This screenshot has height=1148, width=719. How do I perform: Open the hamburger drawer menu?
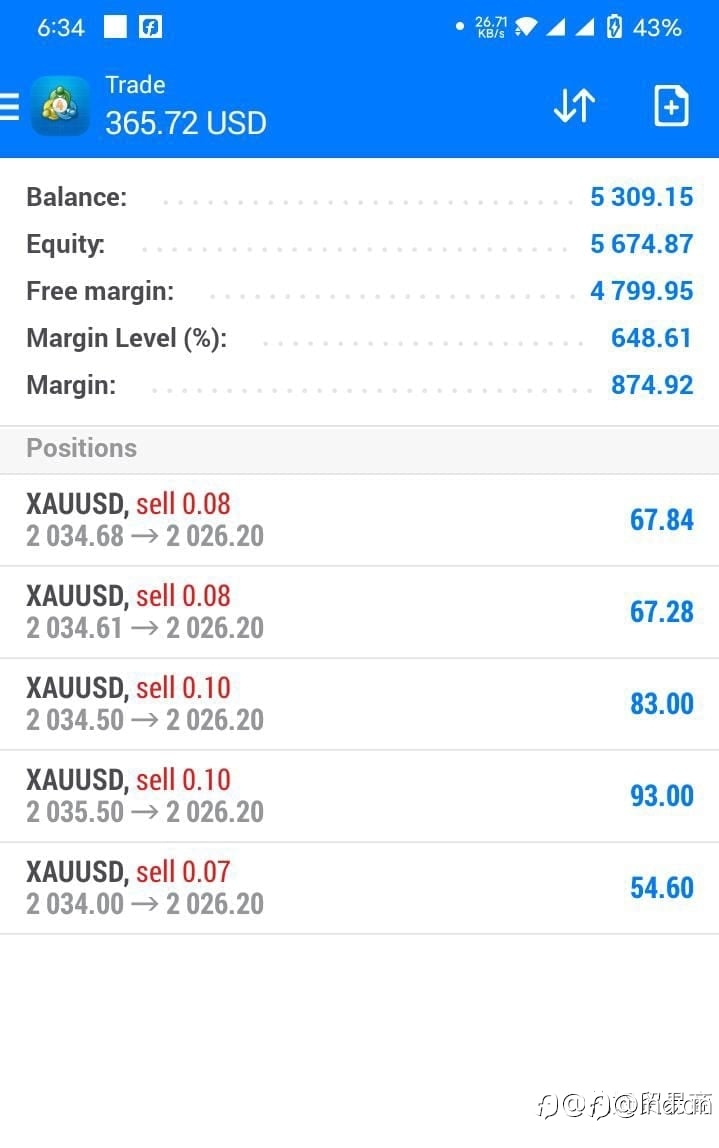pos(9,106)
